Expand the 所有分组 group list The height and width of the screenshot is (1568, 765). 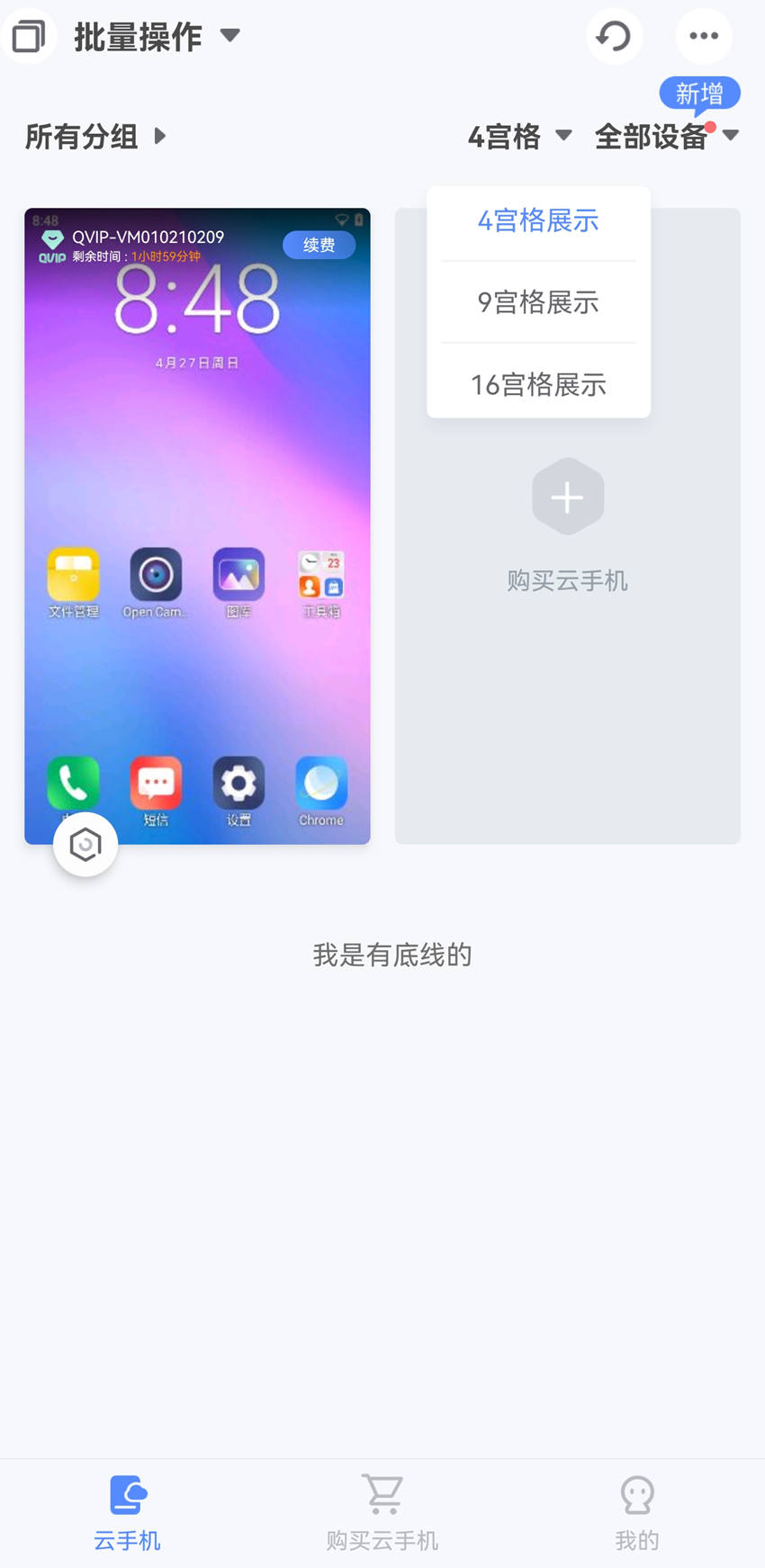95,137
